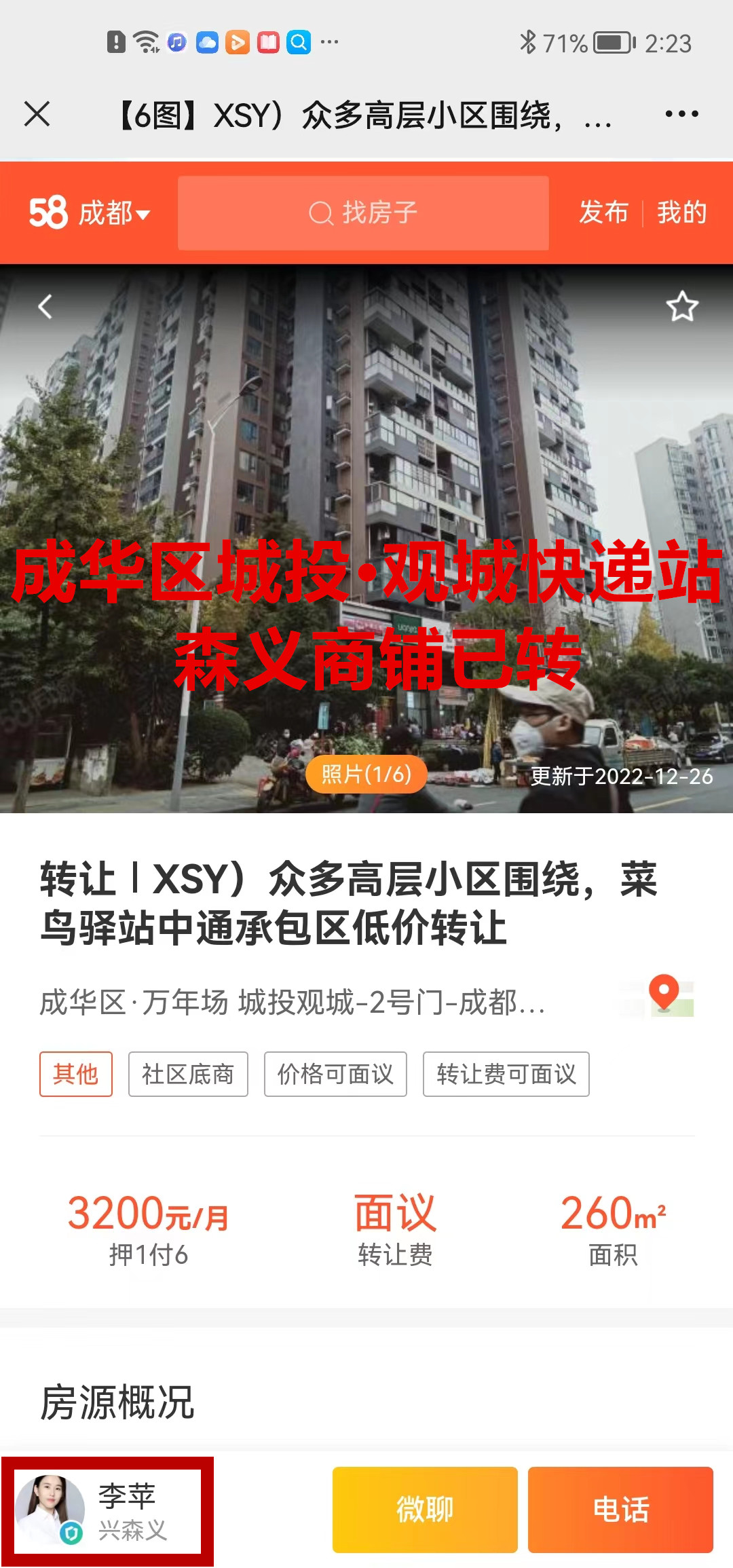Open the three-dot overflow menu

tap(681, 113)
